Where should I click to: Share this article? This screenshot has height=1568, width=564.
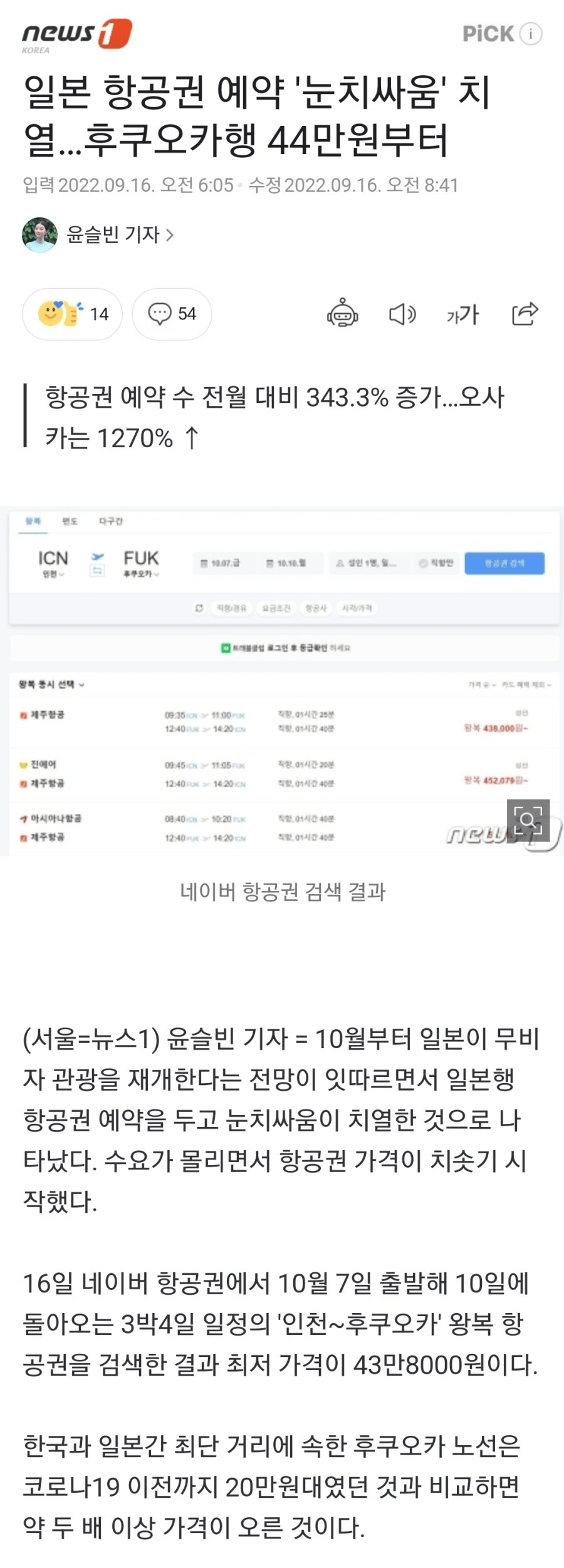[525, 314]
